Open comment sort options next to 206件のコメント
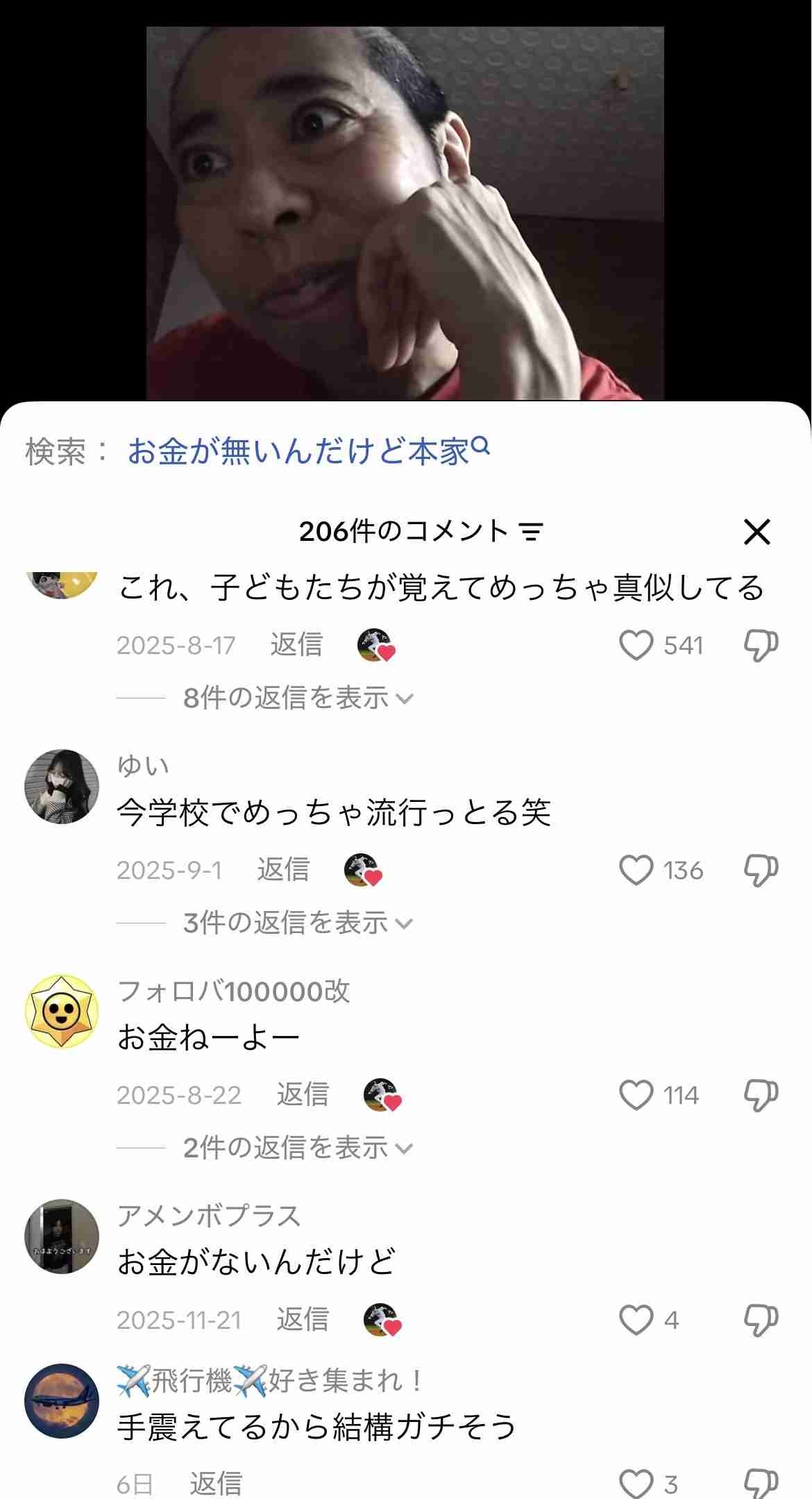 tap(532, 533)
